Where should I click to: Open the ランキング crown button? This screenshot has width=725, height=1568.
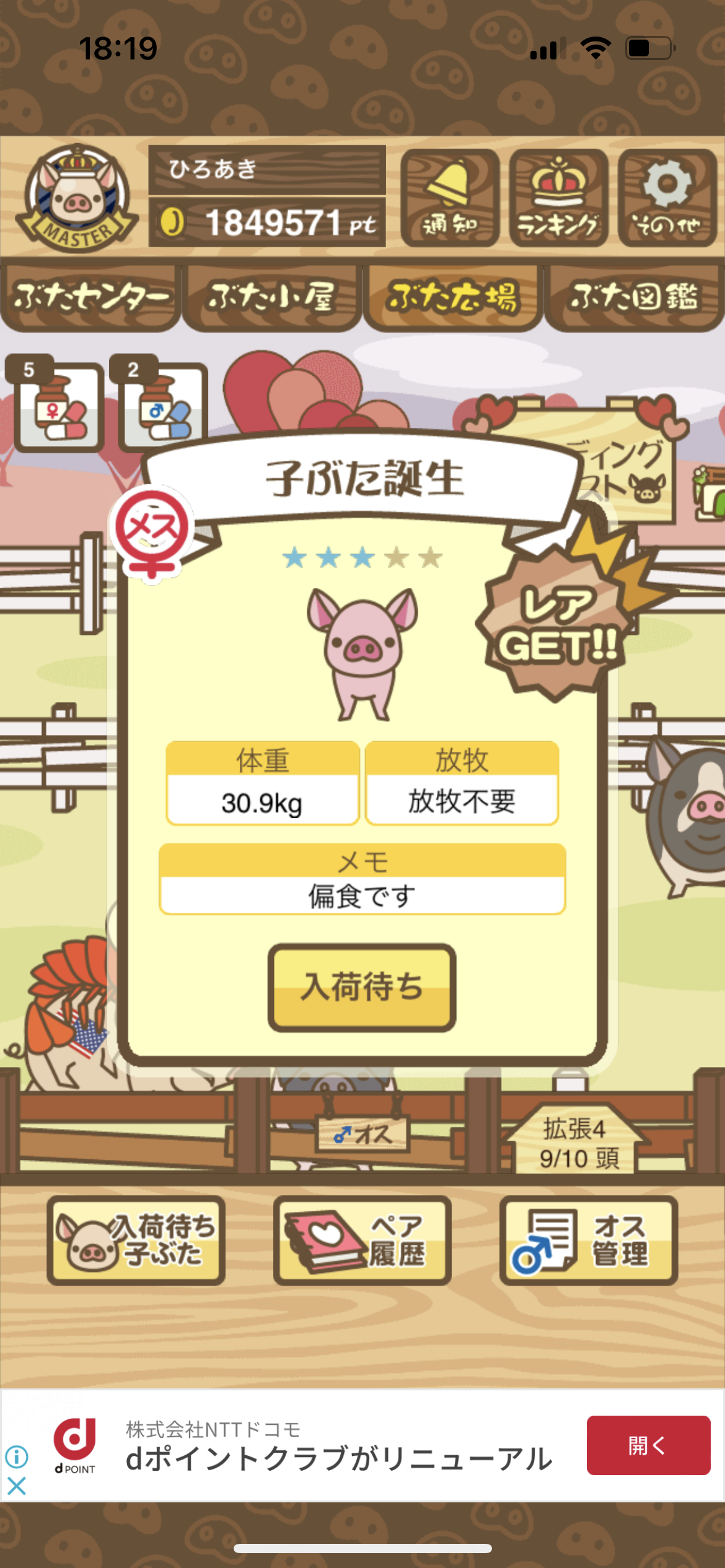pyautogui.click(x=558, y=198)
